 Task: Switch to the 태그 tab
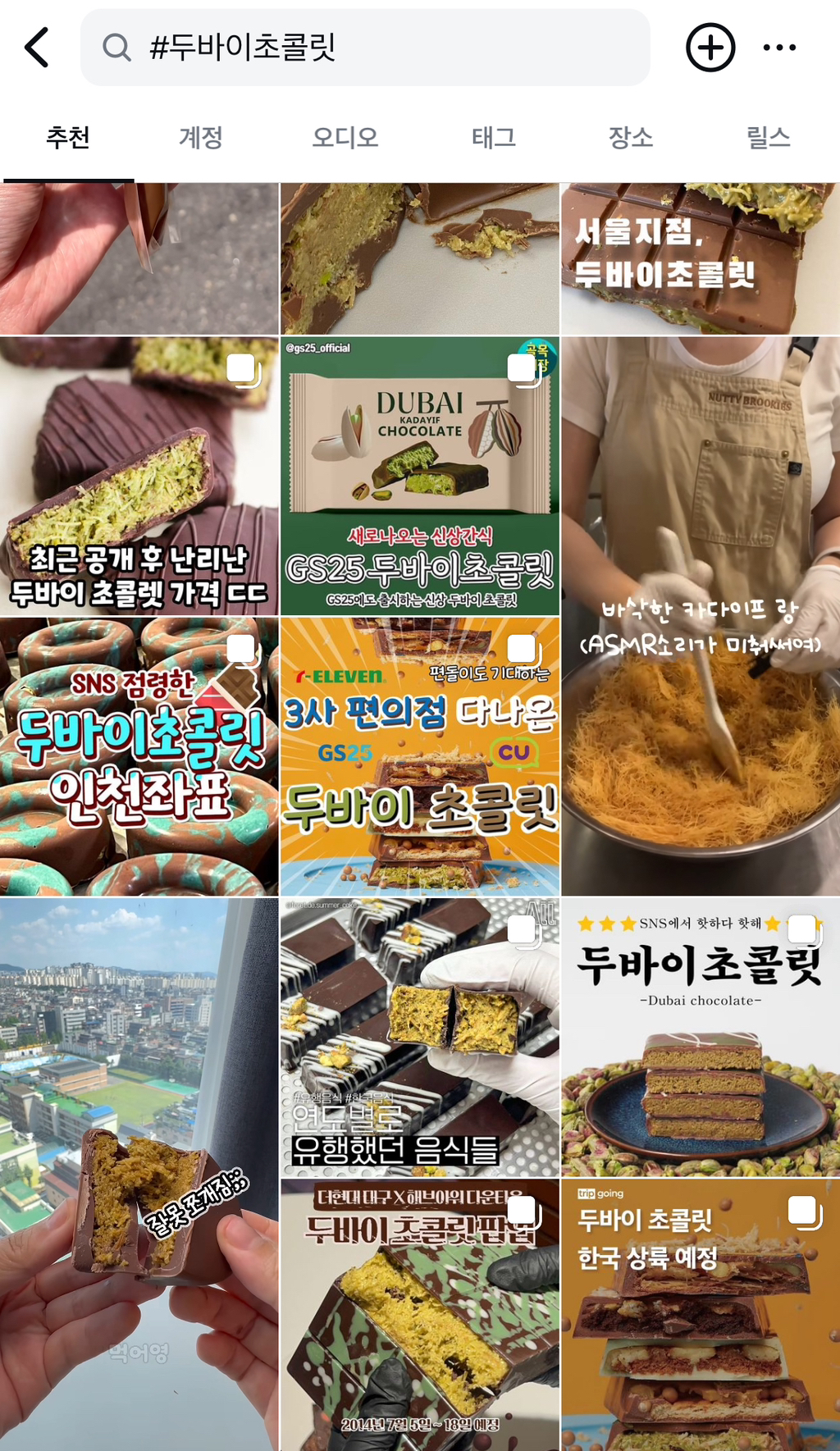(x=494, y=137)
